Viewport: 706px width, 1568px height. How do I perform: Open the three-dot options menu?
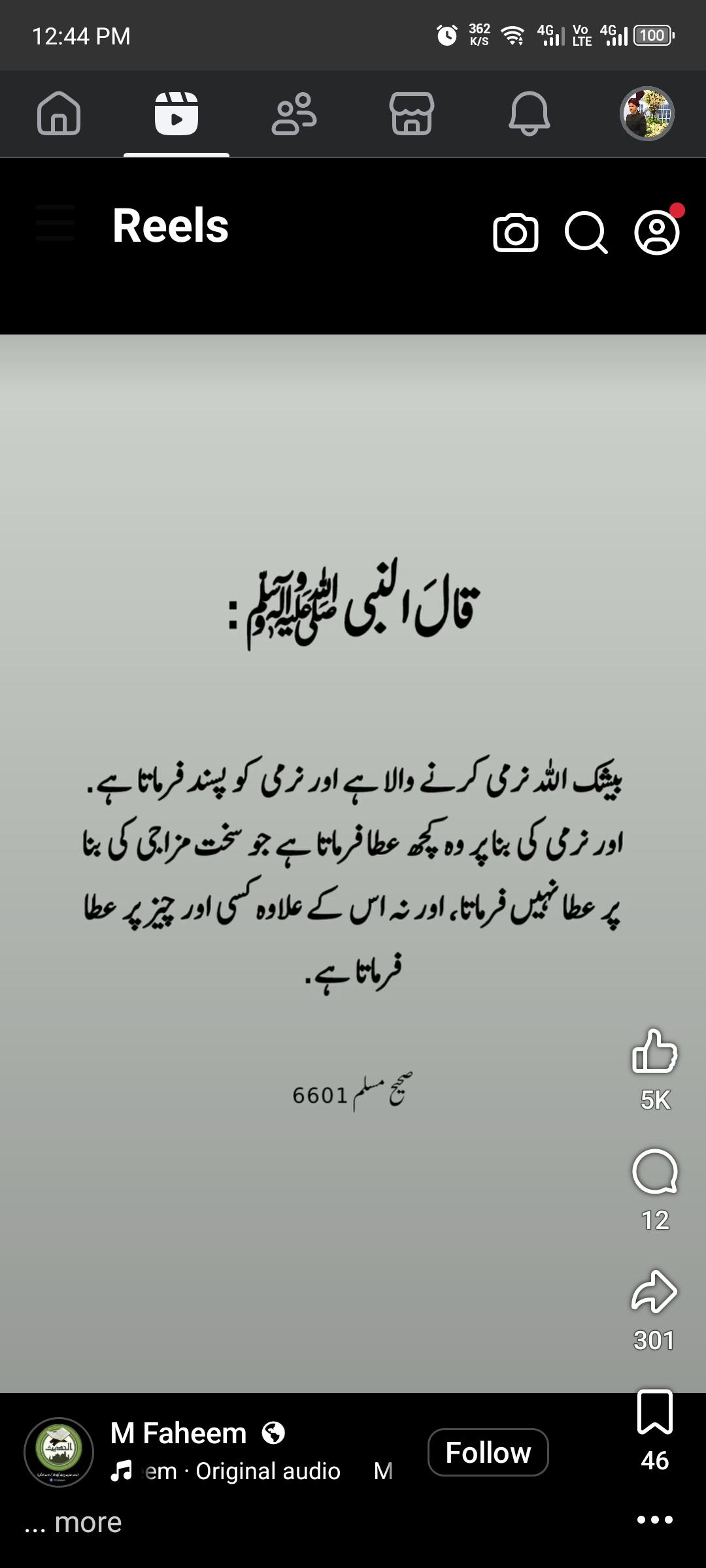654,1520
